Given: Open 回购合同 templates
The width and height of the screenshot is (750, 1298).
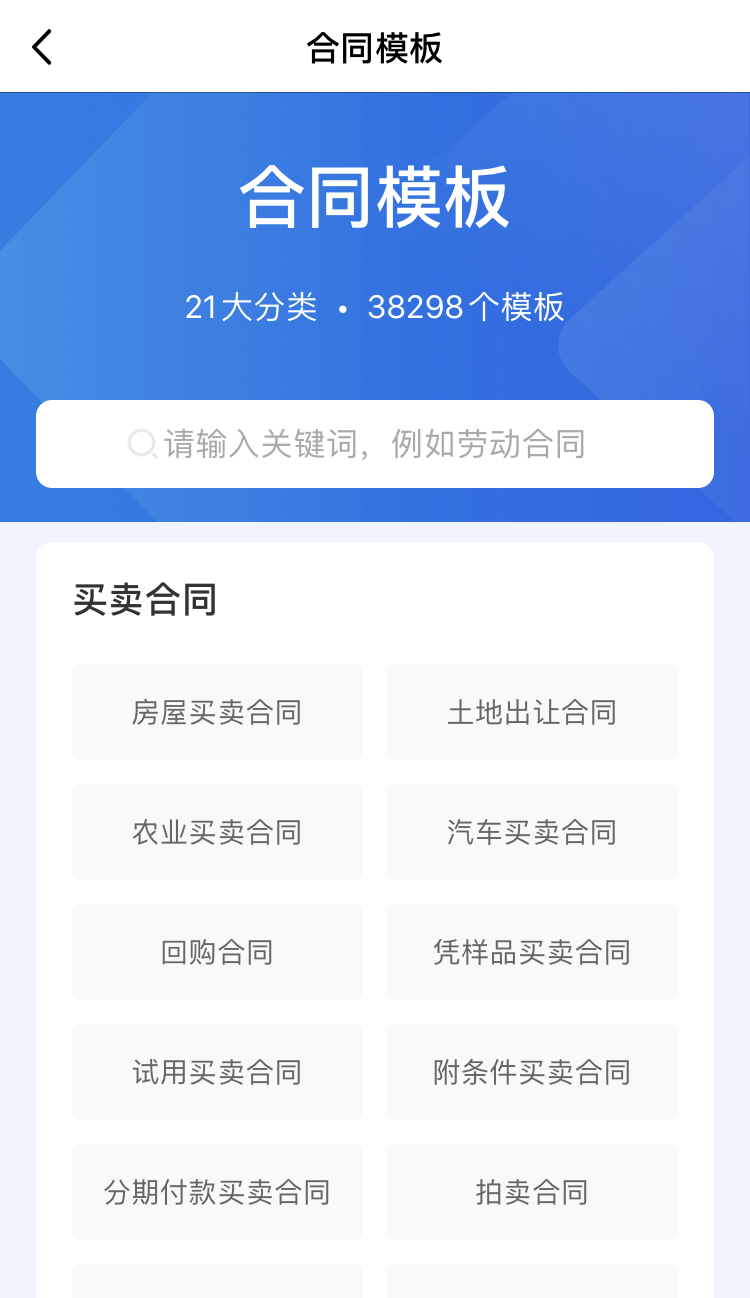Looking at the screenshot, I should tap(217, 952).
